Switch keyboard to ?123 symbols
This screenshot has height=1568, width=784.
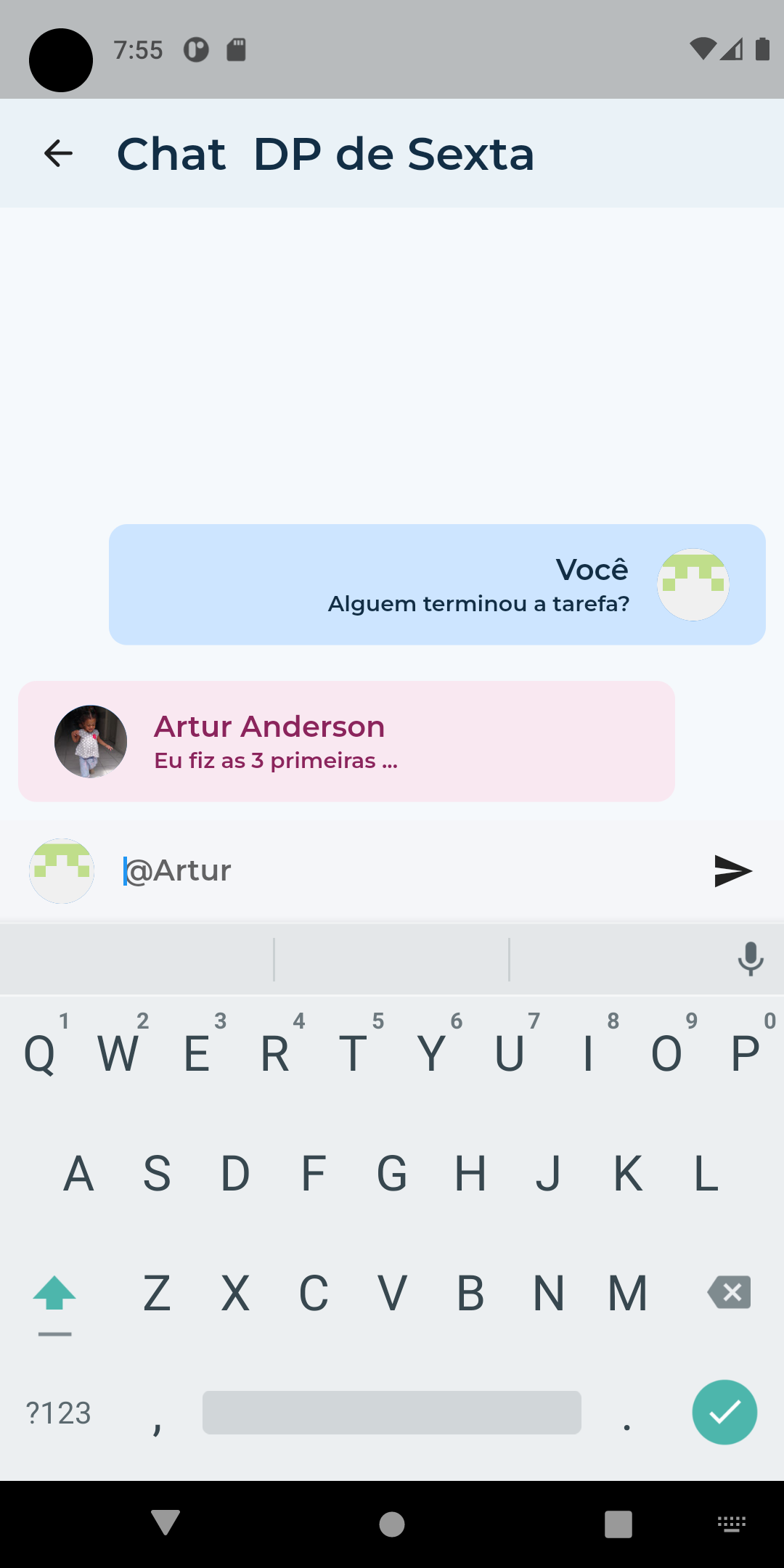pyautogui.click(x=58, y=1413)
